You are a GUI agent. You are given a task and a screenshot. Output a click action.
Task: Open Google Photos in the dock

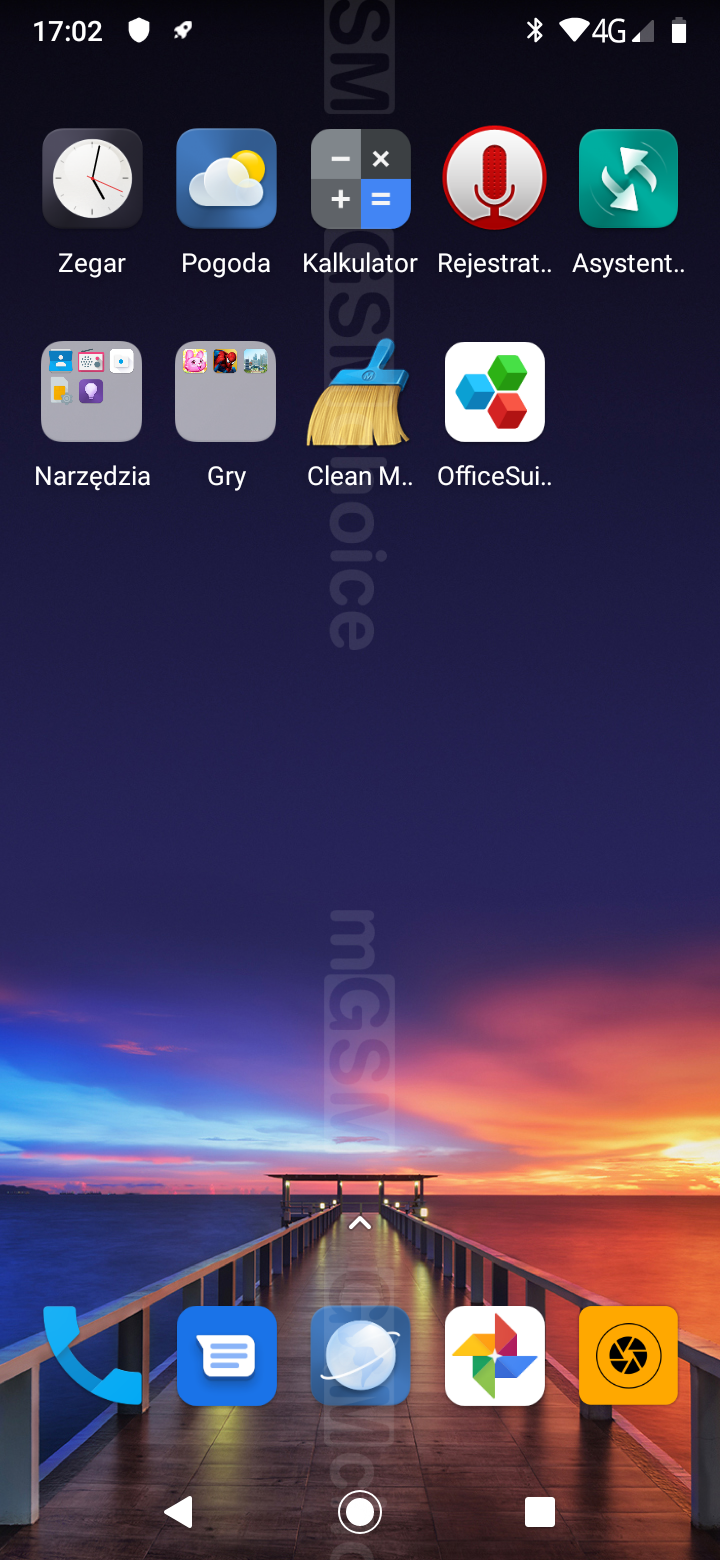pos(494,1356)
